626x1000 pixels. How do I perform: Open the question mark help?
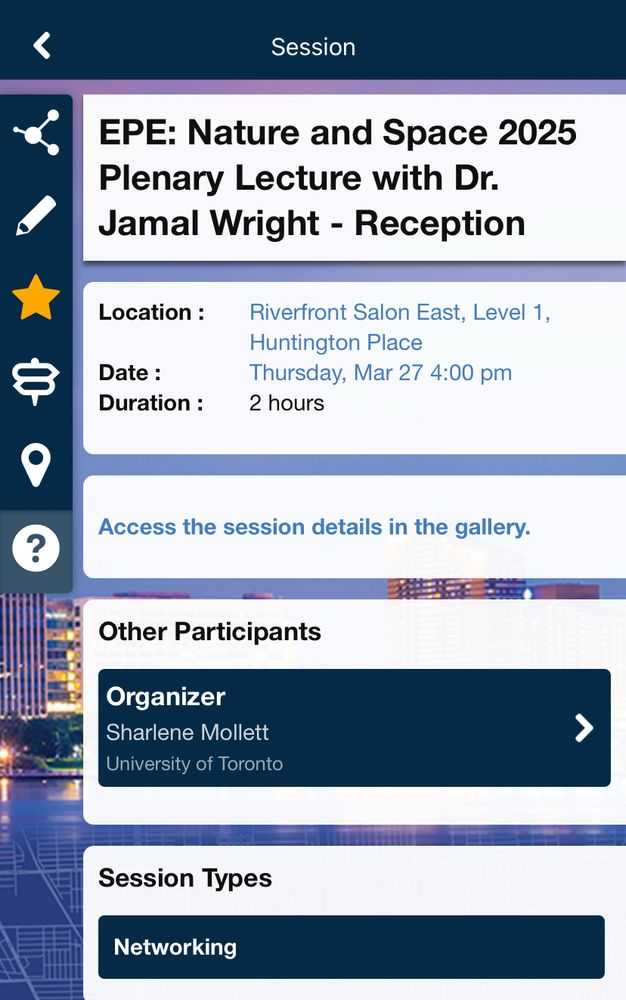36,549
